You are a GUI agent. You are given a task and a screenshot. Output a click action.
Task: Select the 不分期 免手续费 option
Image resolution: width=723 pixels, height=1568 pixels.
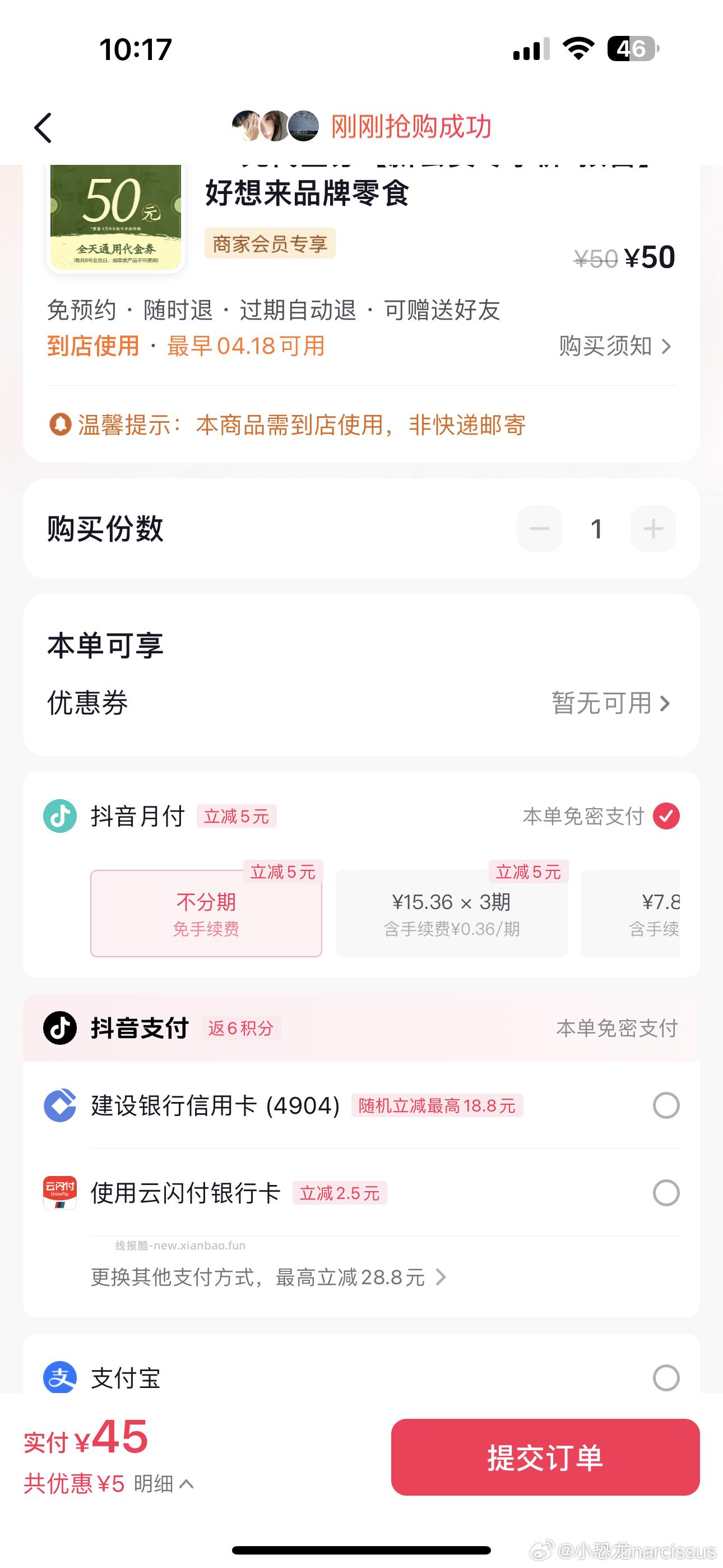[206, 913]
